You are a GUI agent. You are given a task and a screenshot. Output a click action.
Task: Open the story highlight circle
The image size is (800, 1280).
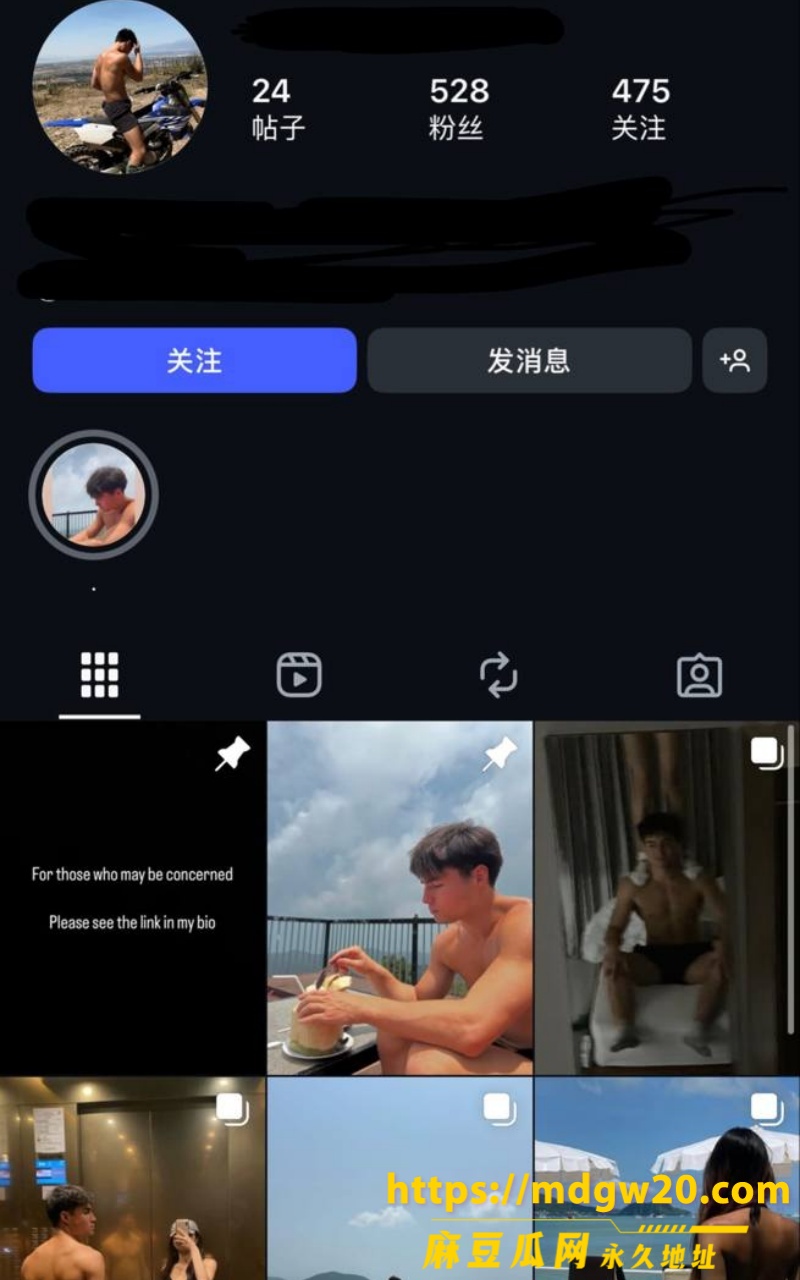pos(94,494)
